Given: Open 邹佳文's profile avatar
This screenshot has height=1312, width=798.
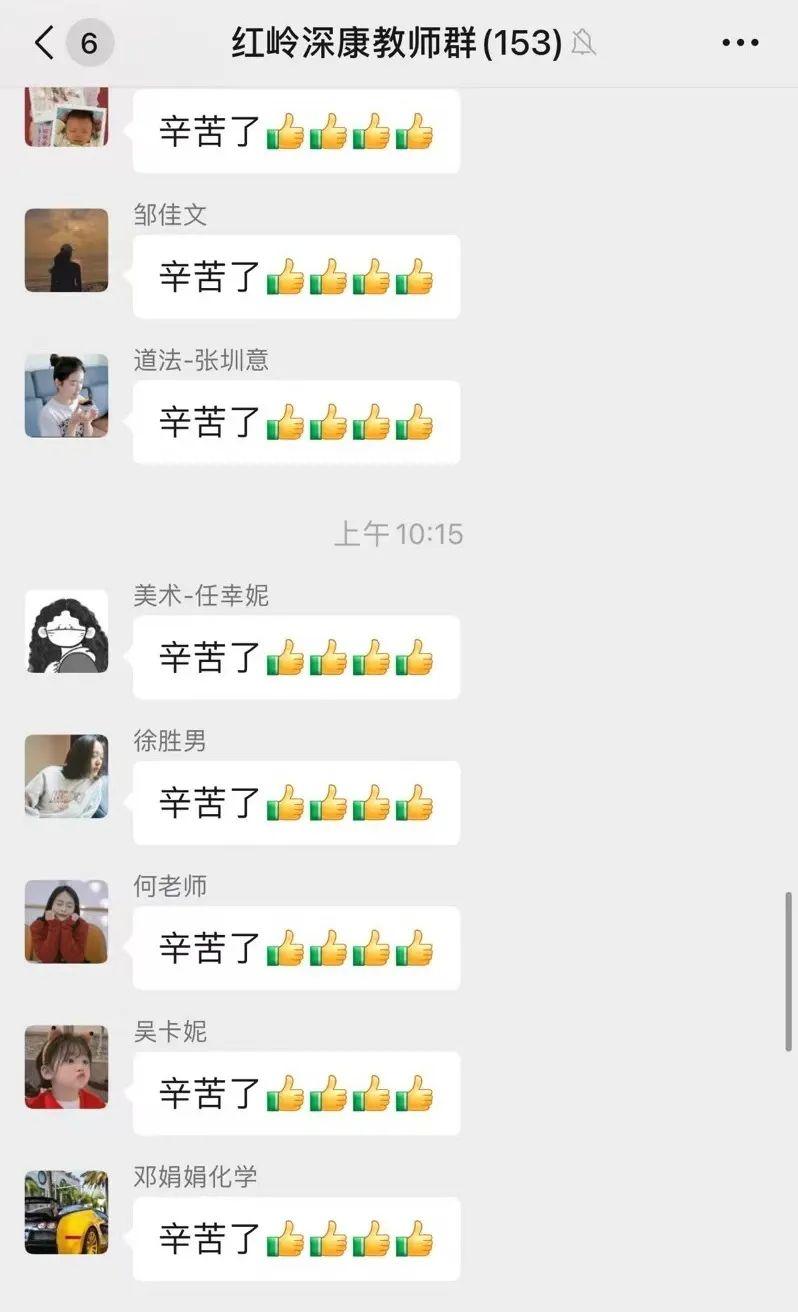Looking at the screenshot, I should point(66,250).
